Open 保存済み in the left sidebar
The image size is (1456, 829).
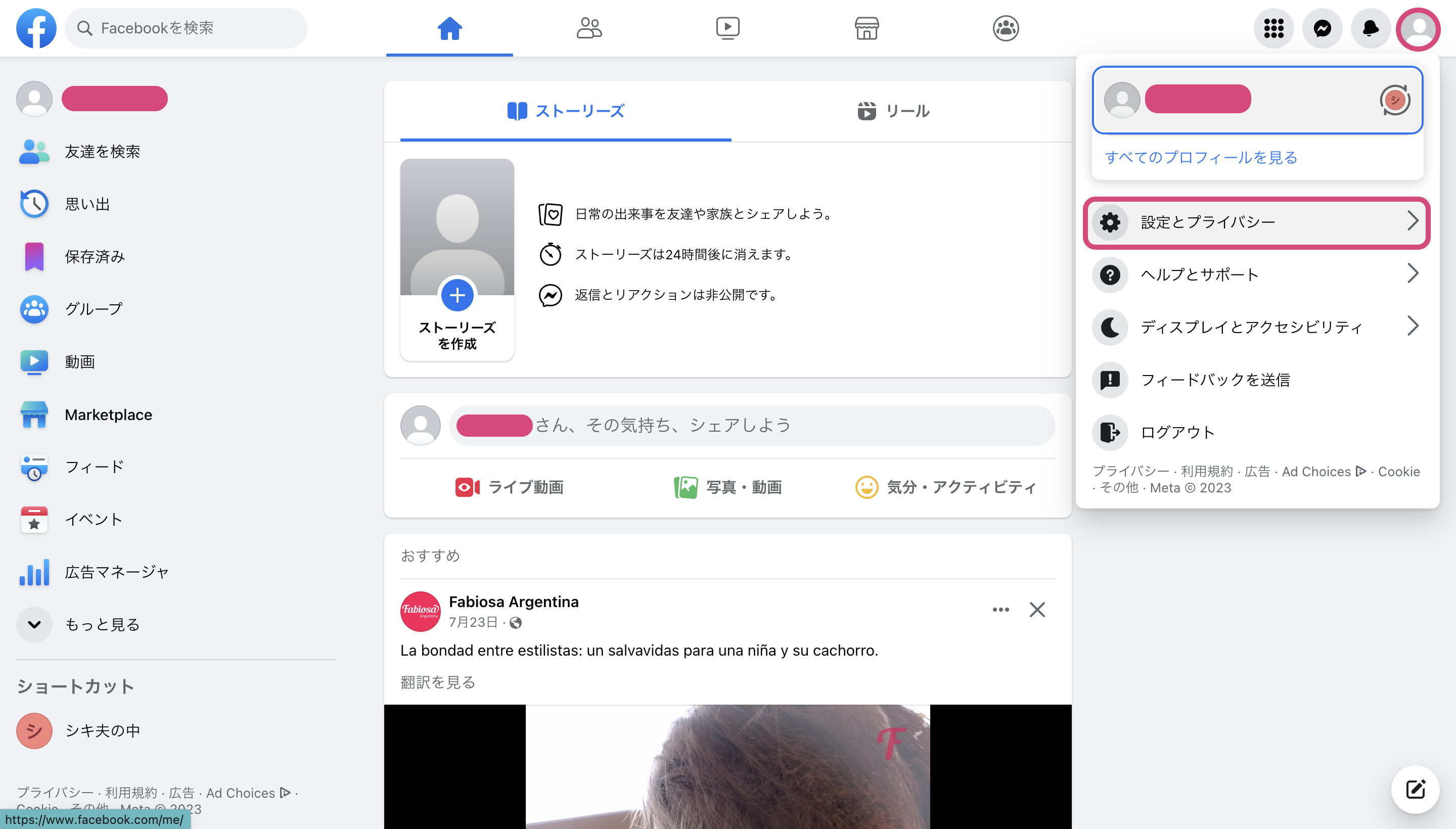pos(94,257)
